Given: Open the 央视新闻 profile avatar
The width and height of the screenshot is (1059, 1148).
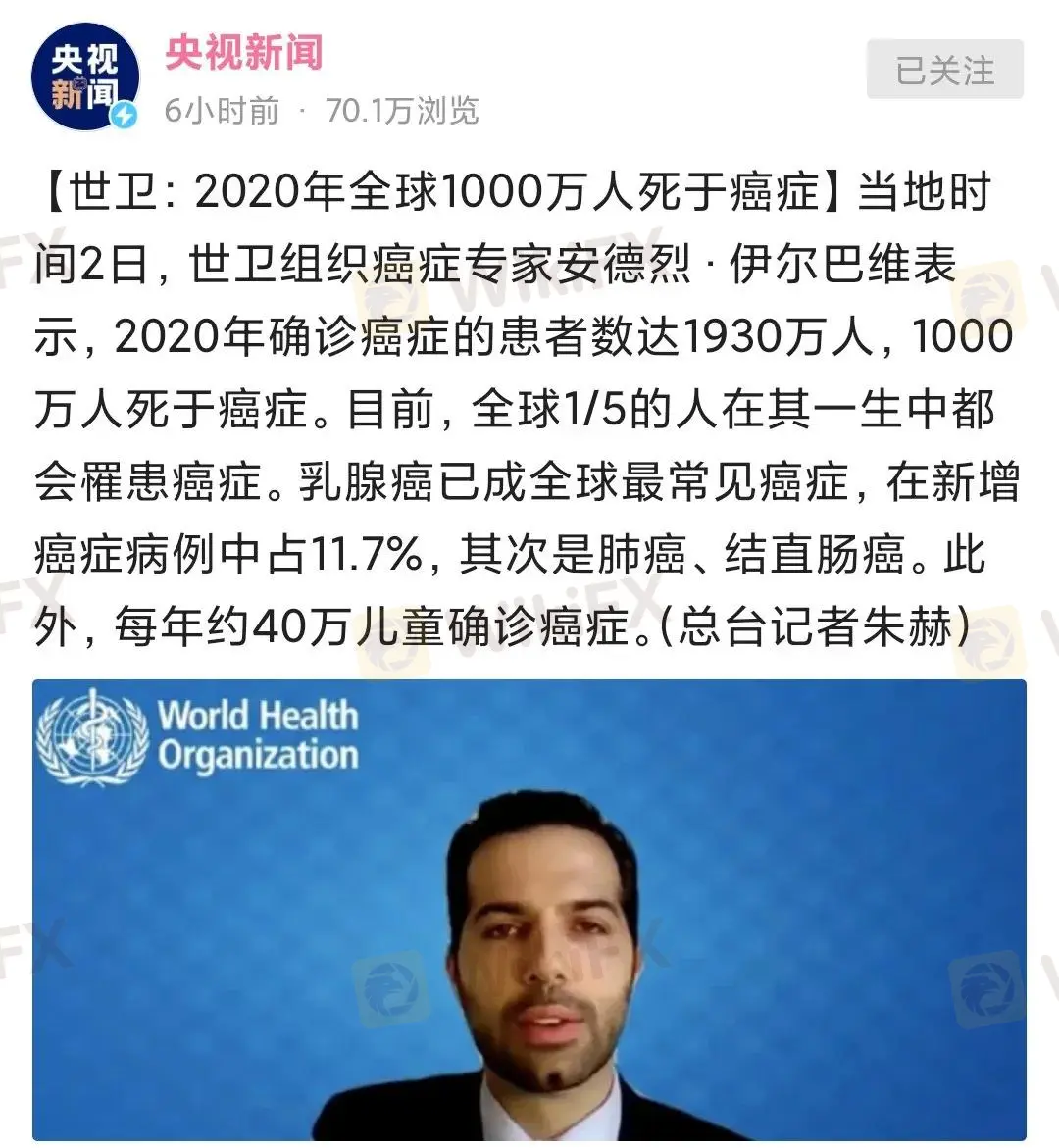Looking at the screenshot, I should [x=84, y=76].
